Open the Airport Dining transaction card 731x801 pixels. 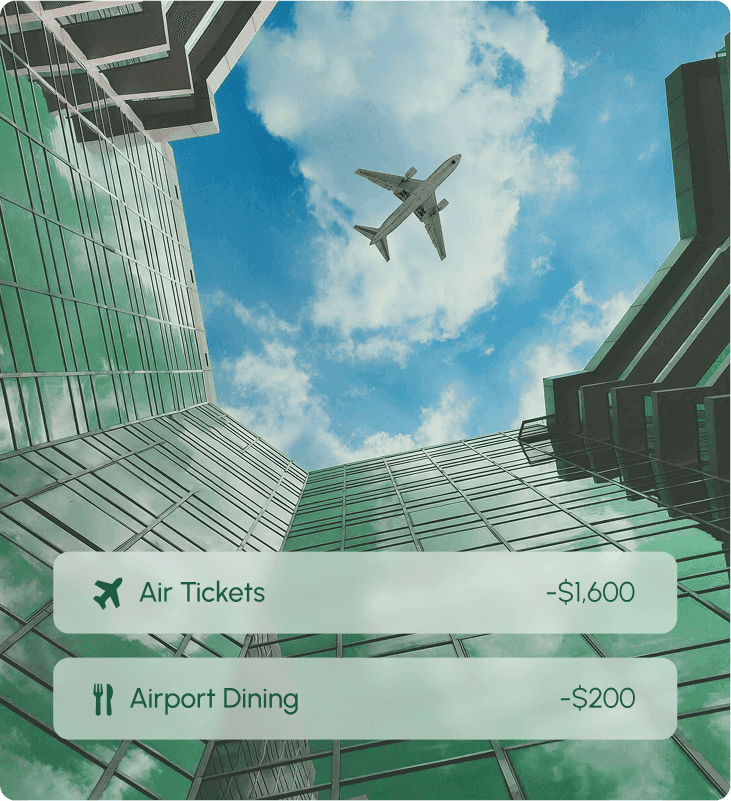[365, 700]
